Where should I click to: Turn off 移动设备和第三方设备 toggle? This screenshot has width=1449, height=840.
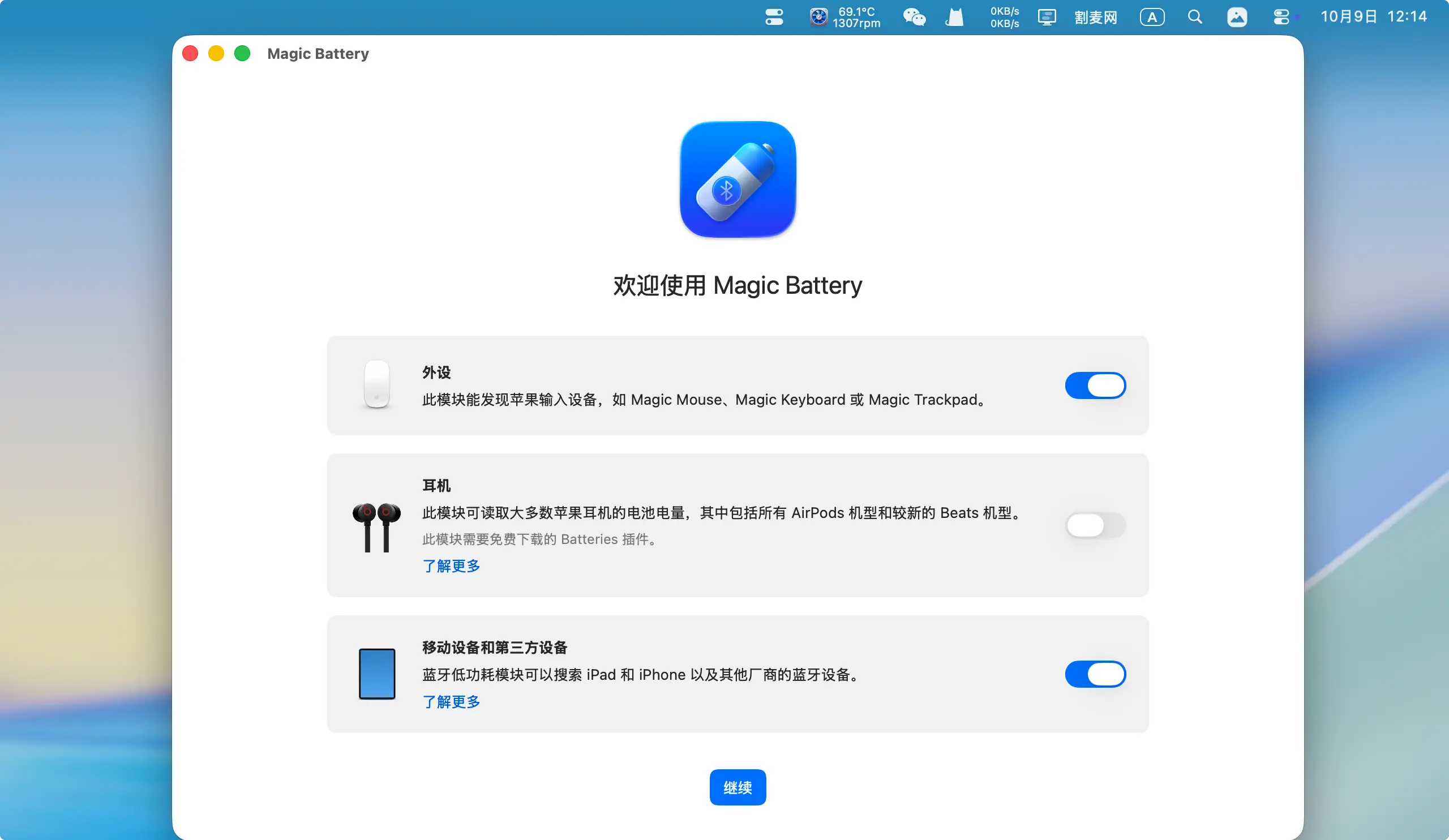tap(1095, 674)
